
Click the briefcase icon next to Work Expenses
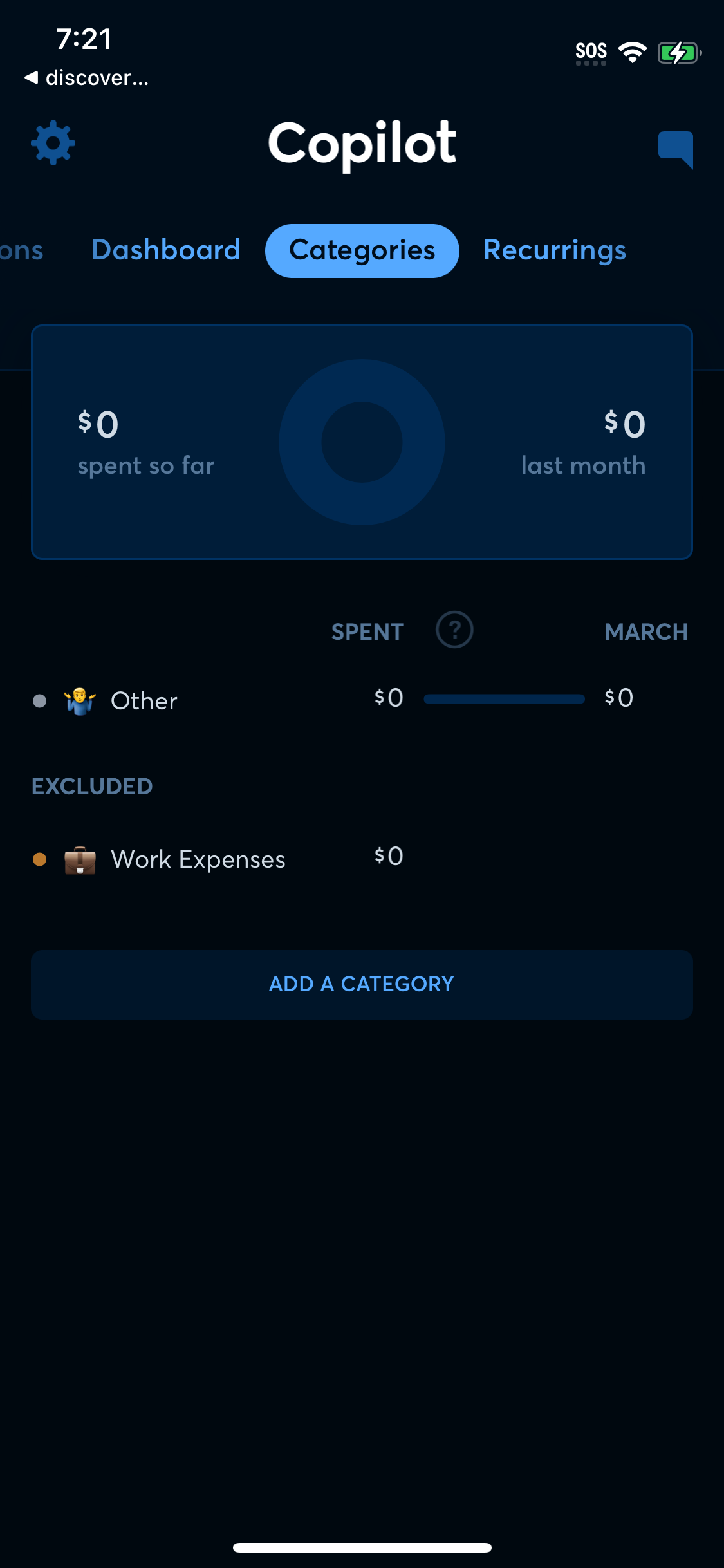tap(80, 859)
